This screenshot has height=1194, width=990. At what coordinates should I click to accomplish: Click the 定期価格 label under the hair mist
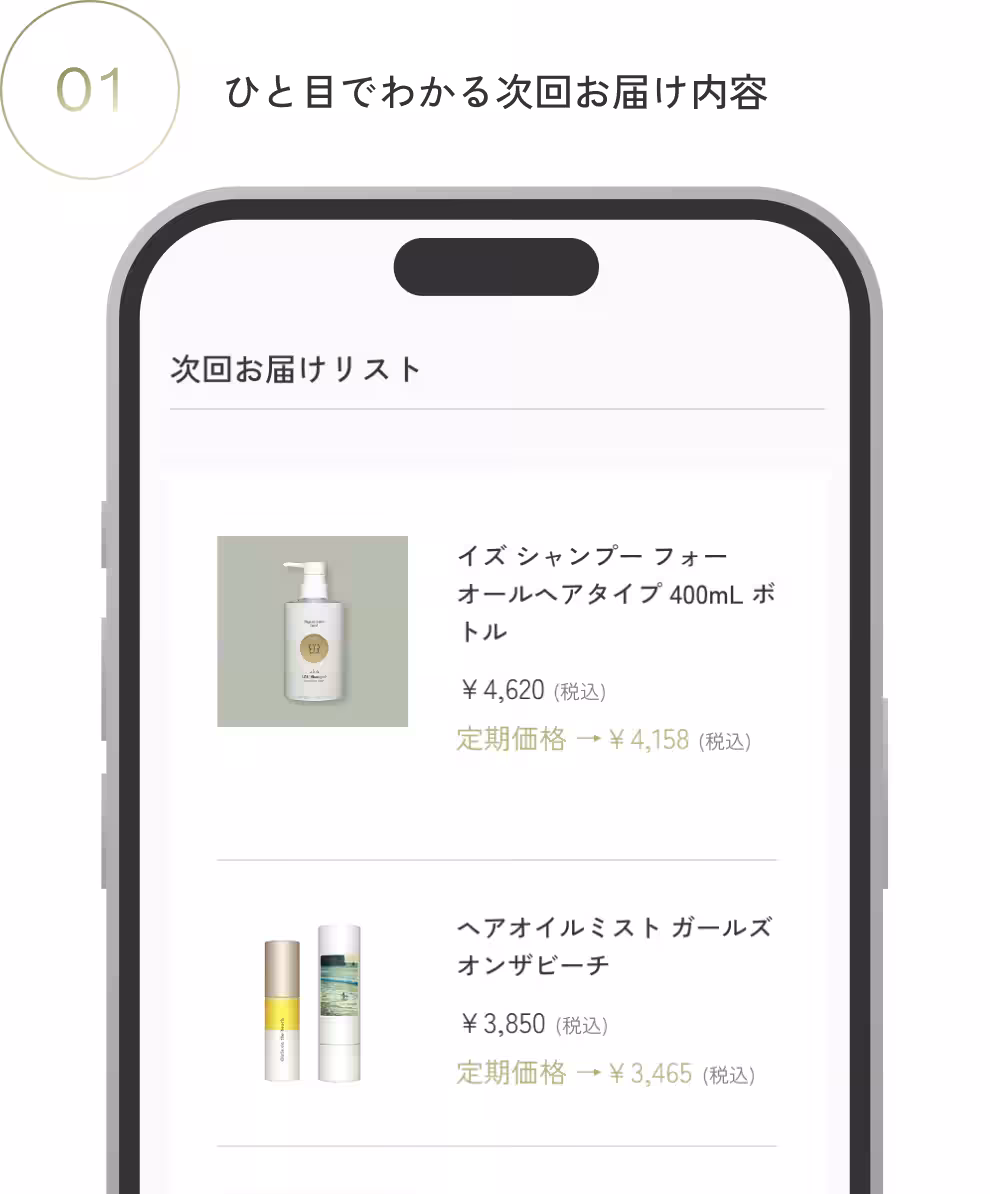515,1072
